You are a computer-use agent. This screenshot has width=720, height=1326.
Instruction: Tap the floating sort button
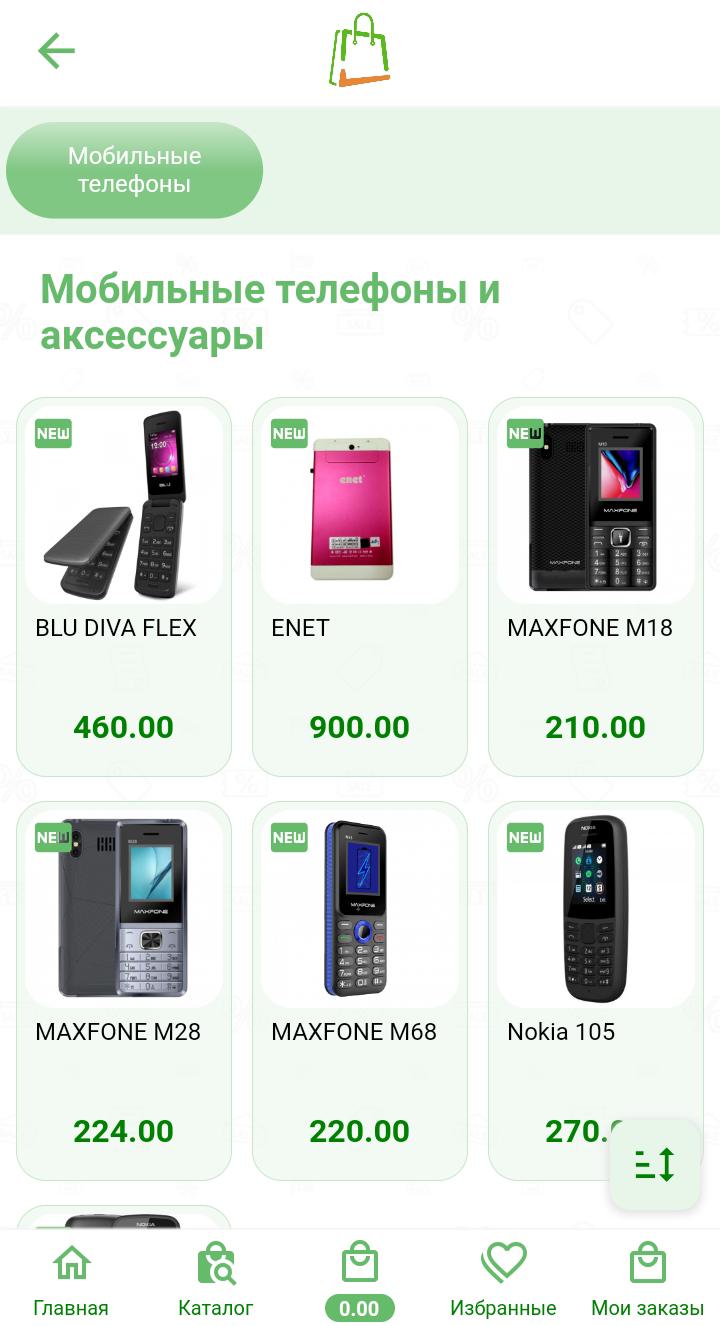pos(655,1164)
